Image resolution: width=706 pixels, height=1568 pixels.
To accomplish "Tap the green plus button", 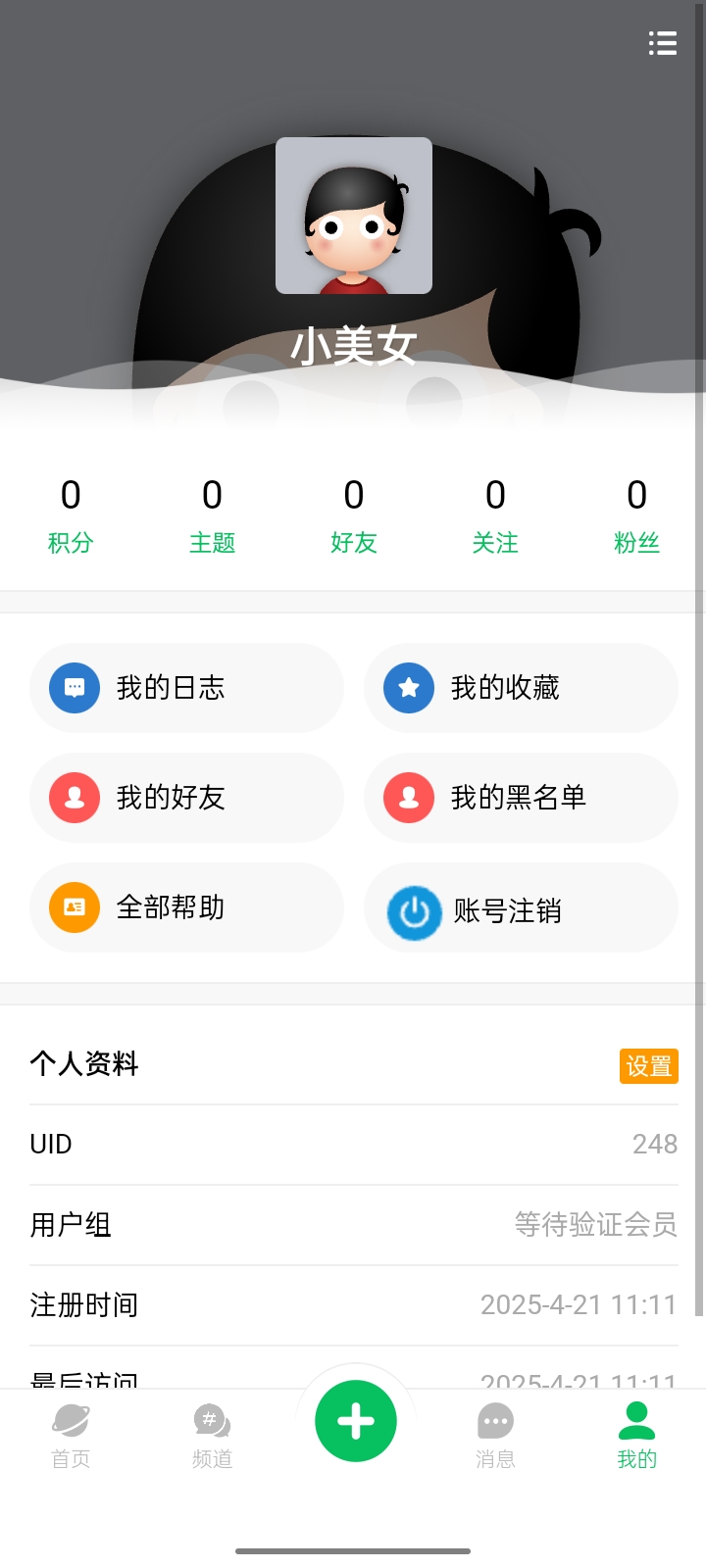I will click(x=355, y=1421).
